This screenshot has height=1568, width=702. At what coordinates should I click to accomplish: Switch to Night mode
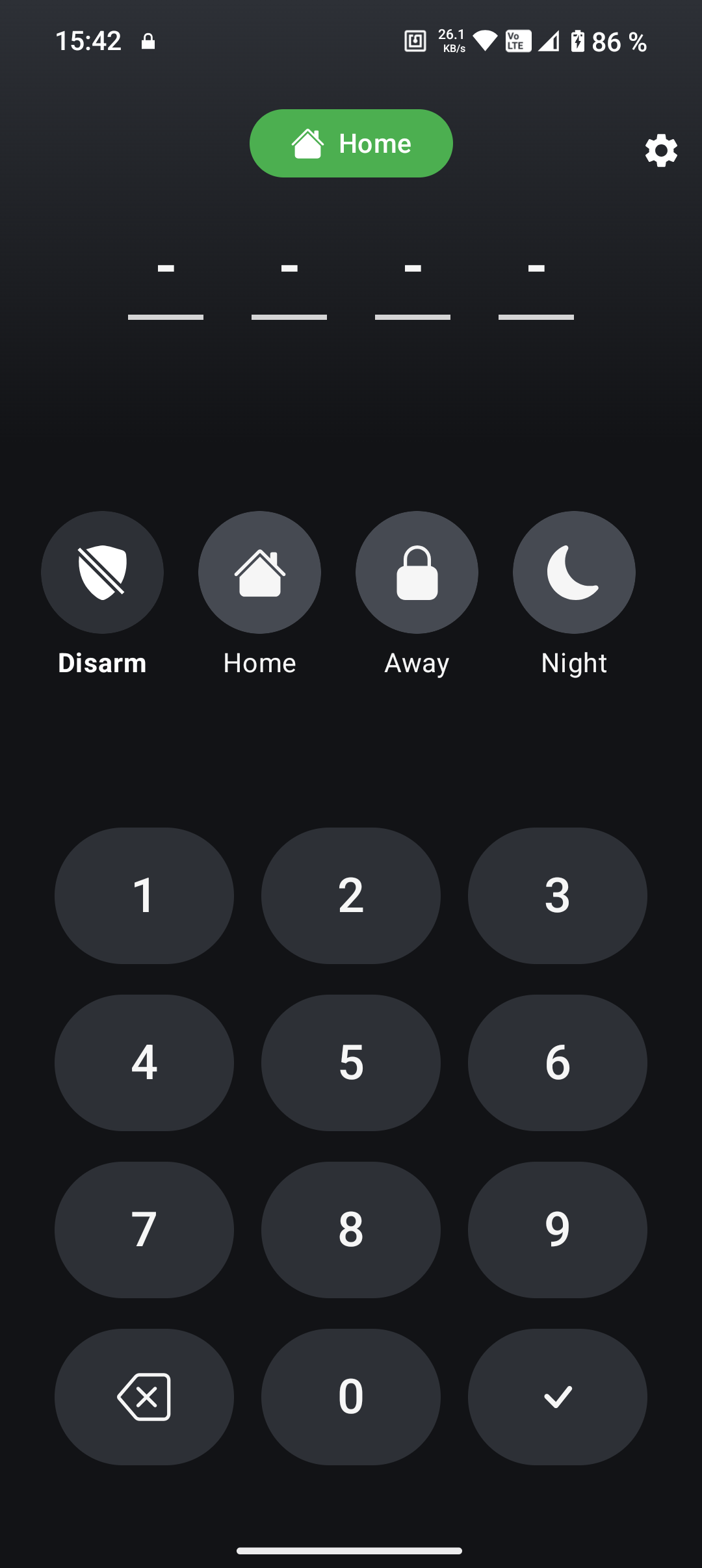click(x=574, y=572)
